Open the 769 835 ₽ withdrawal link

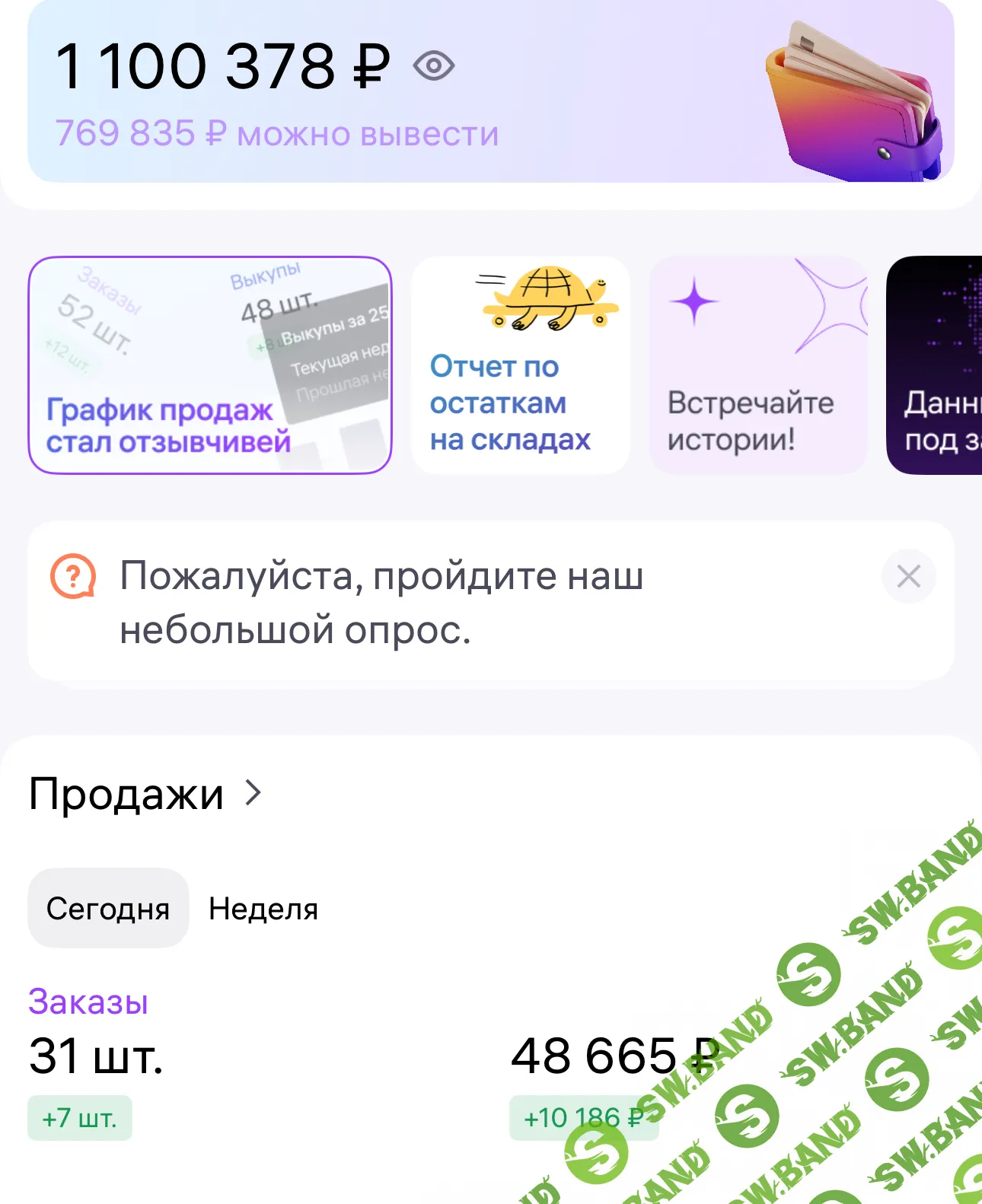276,134
